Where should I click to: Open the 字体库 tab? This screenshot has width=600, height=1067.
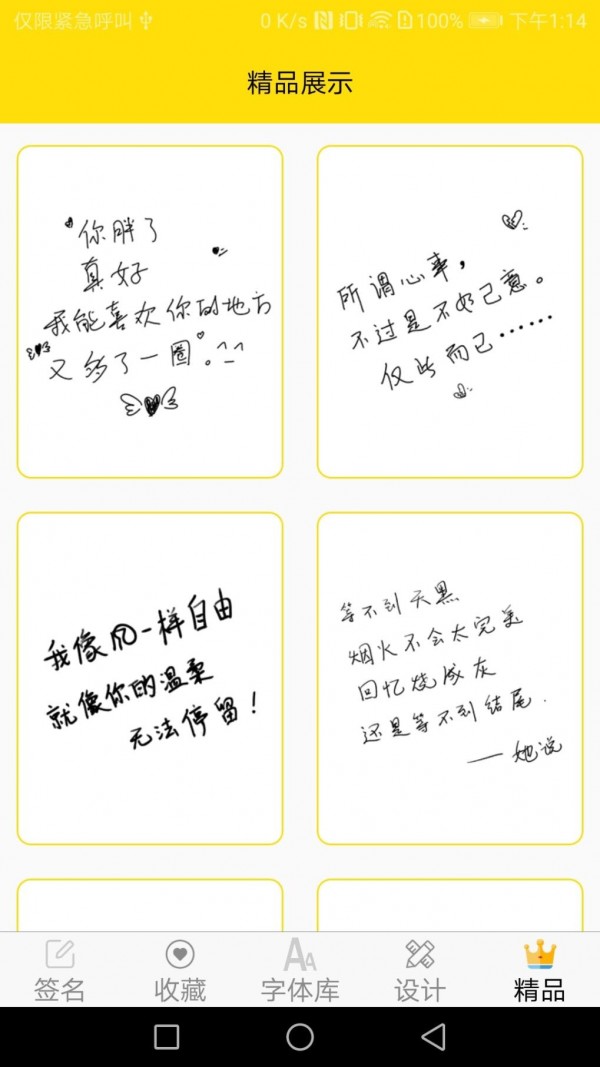[x=300, y=970]
